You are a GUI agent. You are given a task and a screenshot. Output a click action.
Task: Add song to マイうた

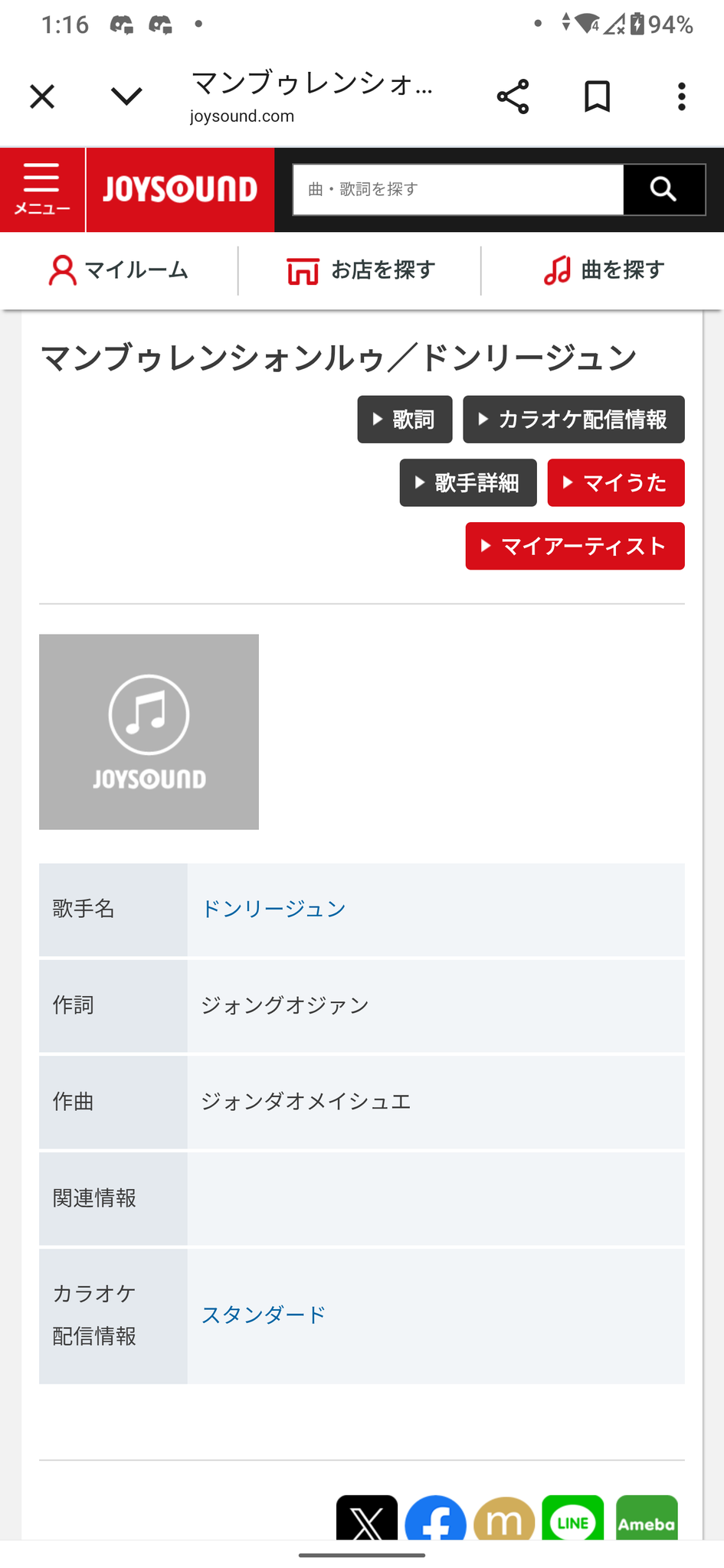point(615,483)
